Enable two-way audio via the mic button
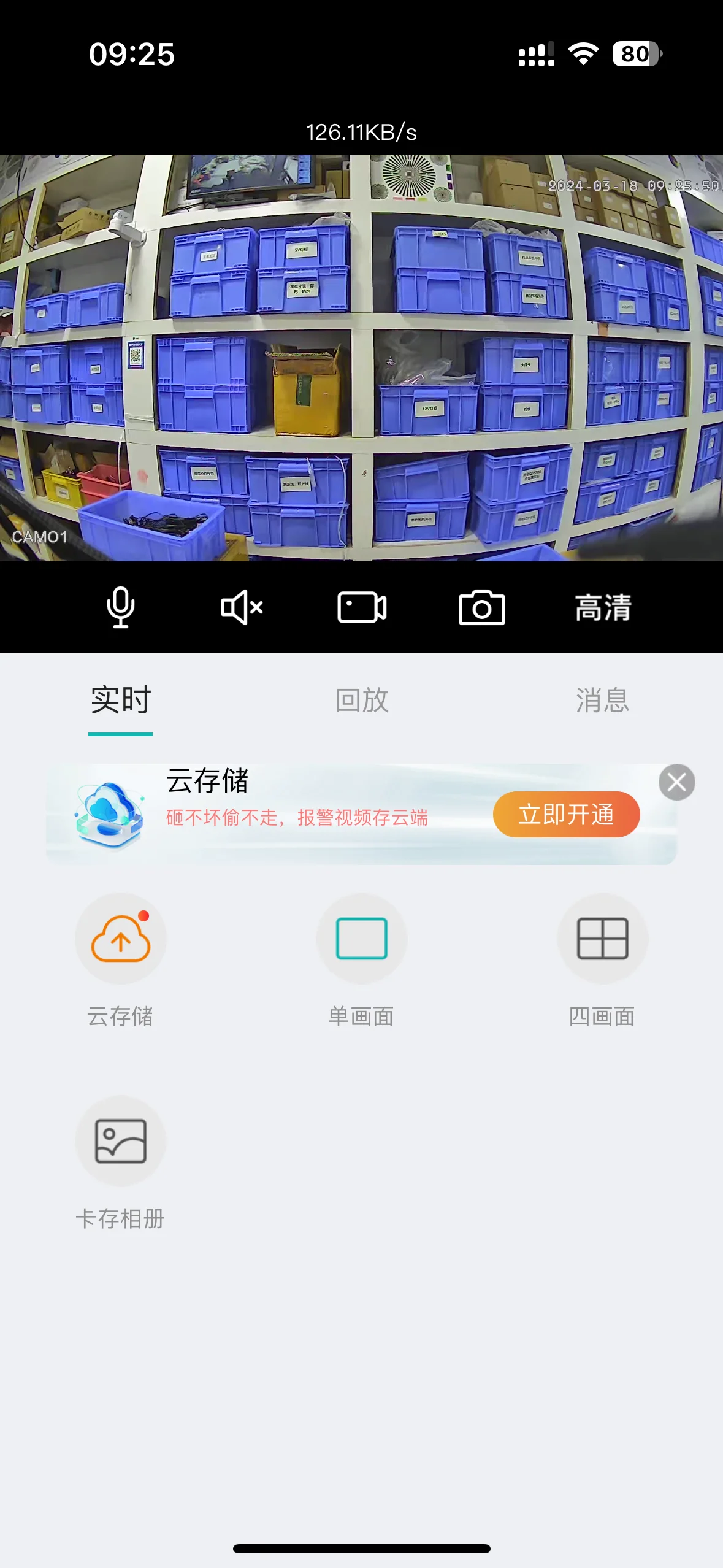723x1568 pixels. pyautogui.click(x=120, y=607)
